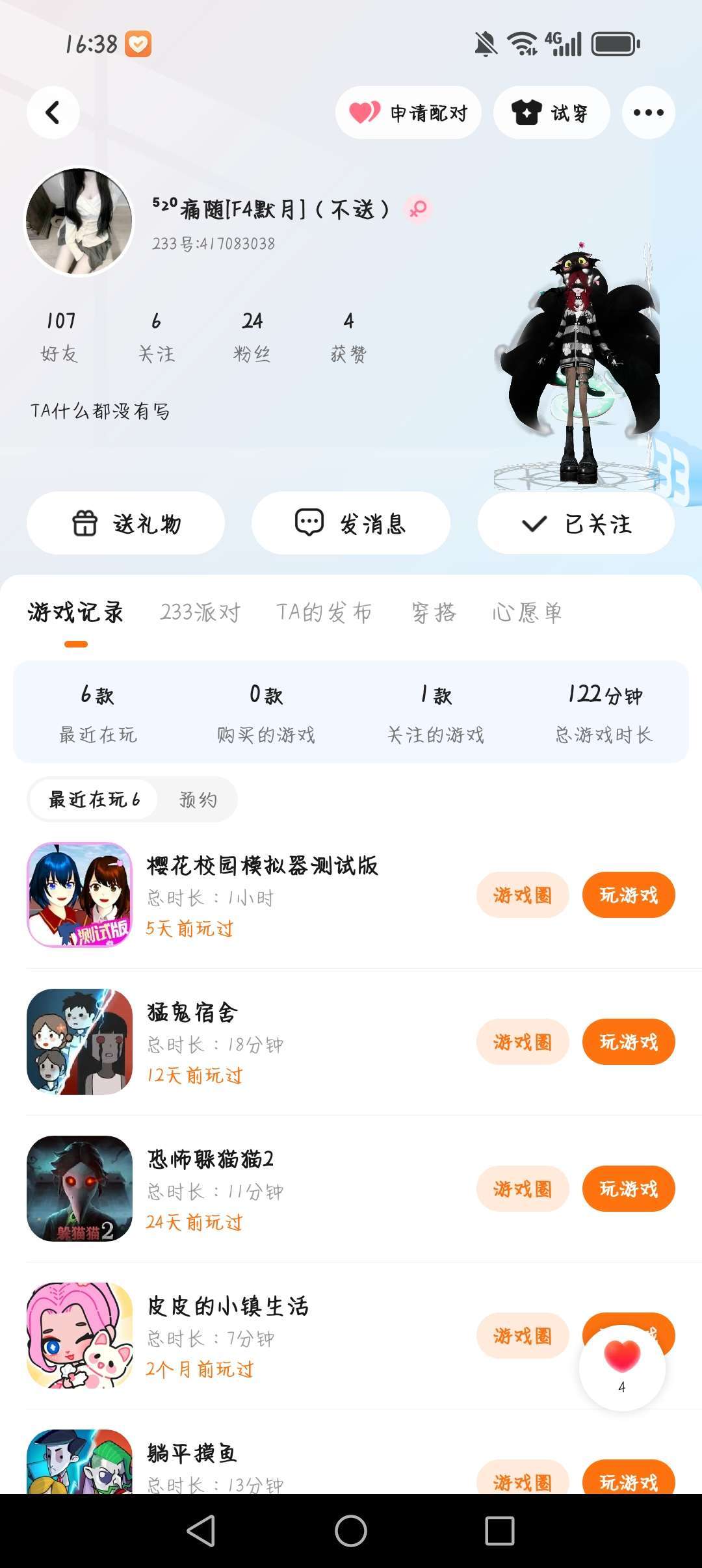Open the three-dot overflow menu
This screenshot has height=1568, width=702.
click(x=648, y=112)
